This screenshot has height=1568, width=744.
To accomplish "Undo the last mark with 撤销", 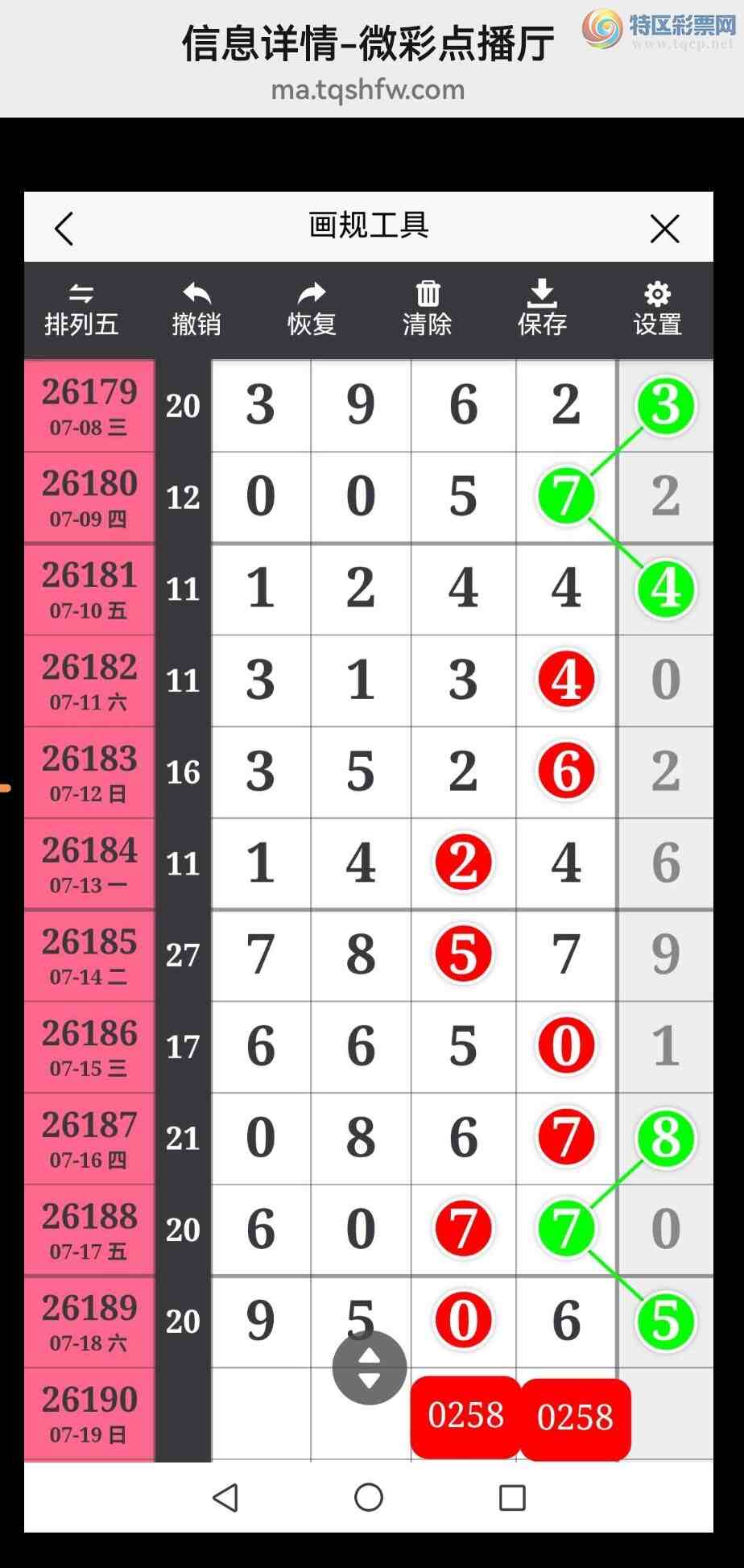I will (196, 310).
